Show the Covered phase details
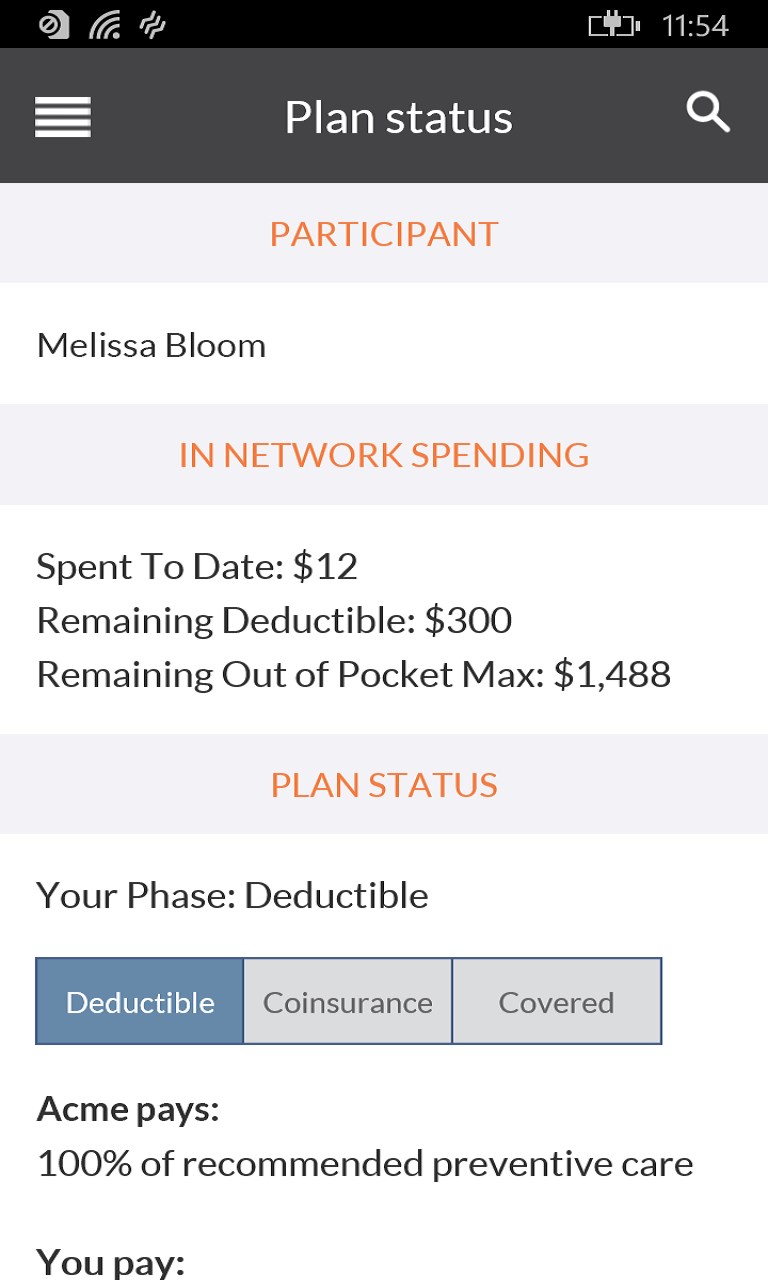 tap(556, 1002)
